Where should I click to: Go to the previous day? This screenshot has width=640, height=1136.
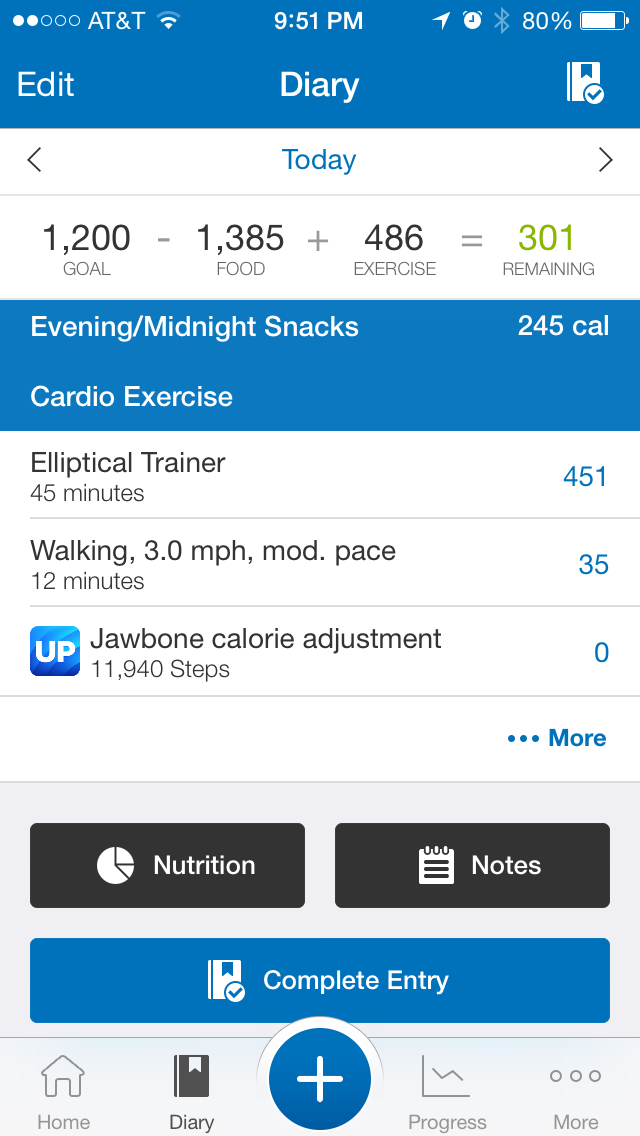[x=35, y=160]
